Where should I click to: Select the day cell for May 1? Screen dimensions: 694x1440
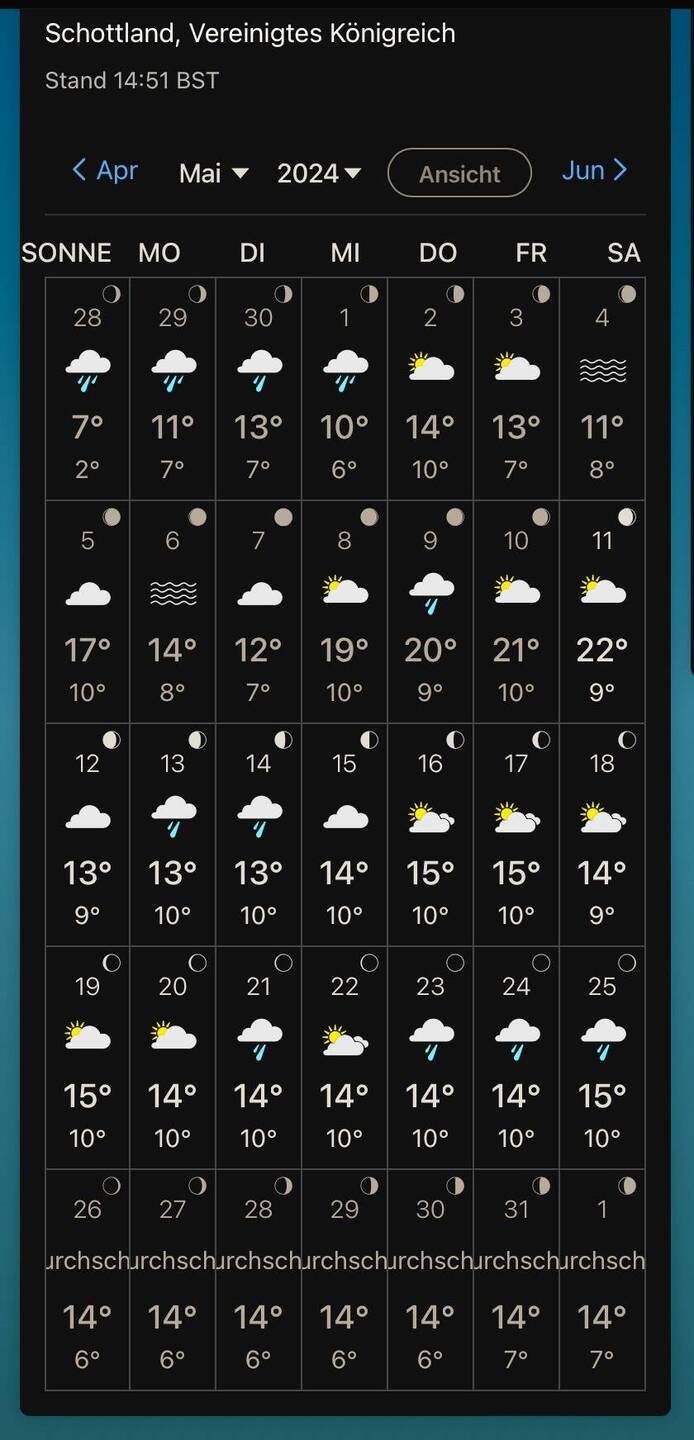[344, 389]
